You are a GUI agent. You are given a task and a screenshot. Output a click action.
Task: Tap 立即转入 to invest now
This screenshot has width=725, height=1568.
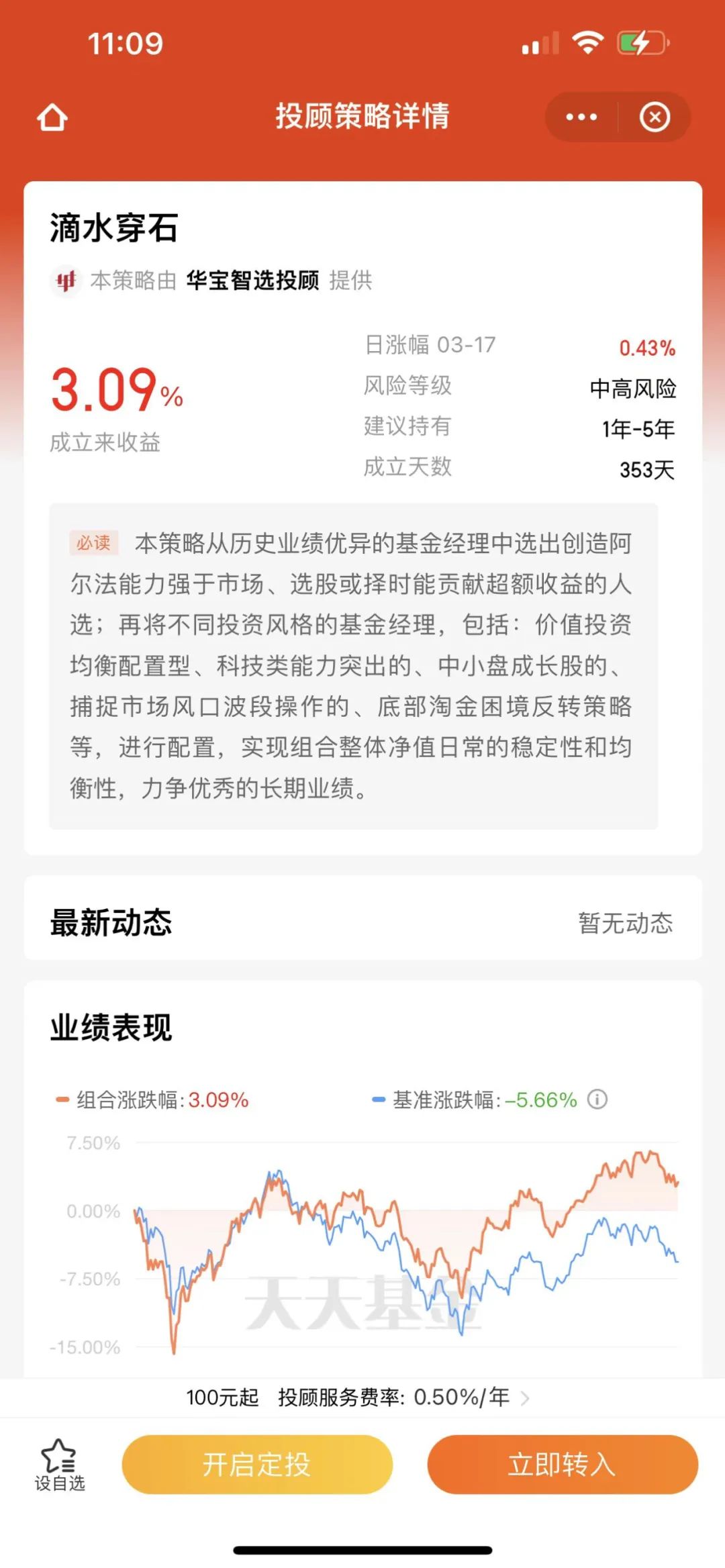563,1464
